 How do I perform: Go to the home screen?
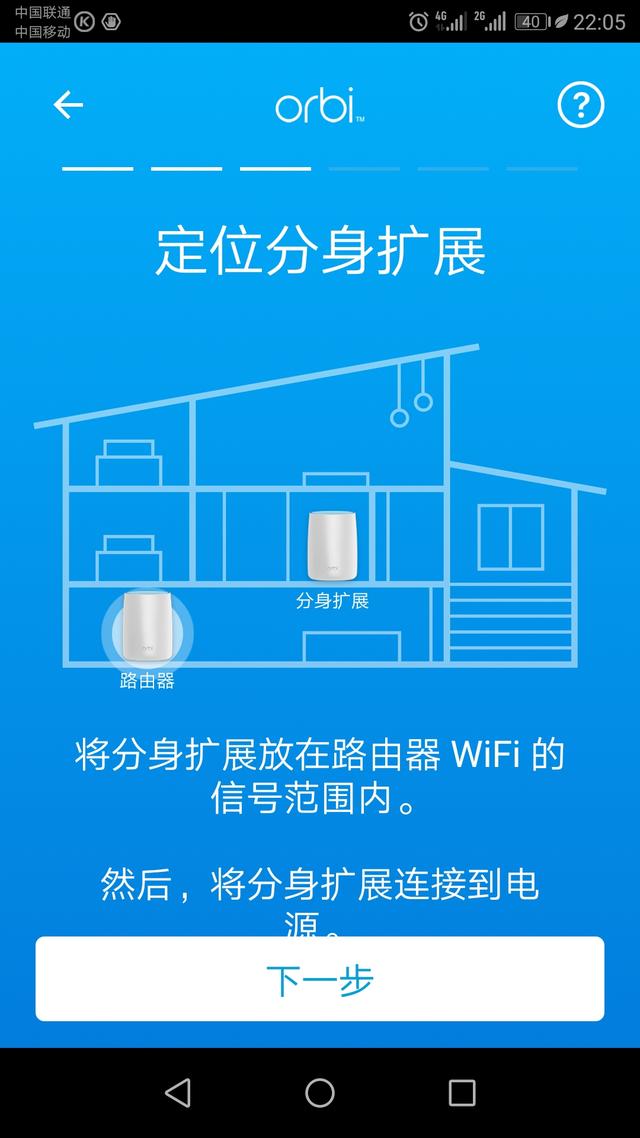pyautogui.click(x=320, y=1092)
